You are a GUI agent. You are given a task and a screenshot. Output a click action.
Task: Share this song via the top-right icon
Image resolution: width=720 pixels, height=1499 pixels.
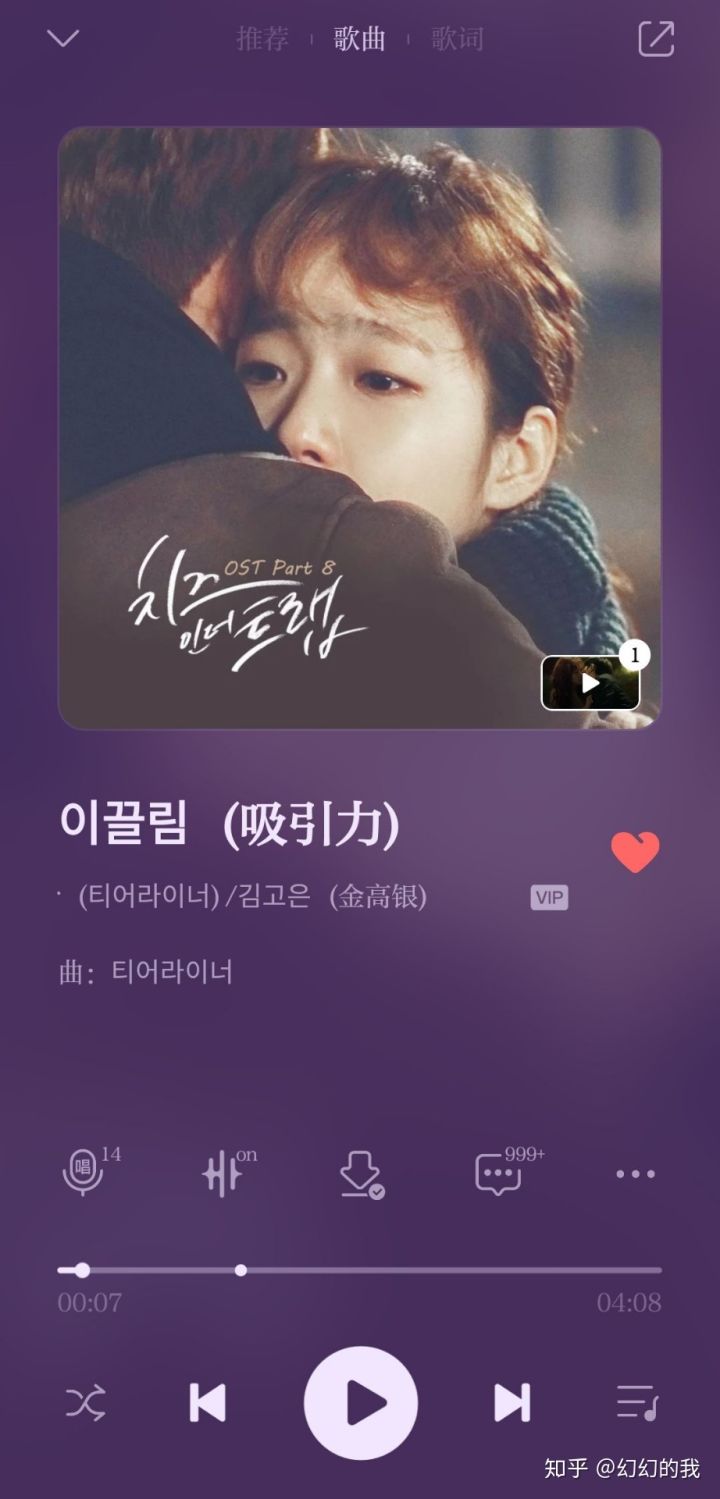(656, 39)
